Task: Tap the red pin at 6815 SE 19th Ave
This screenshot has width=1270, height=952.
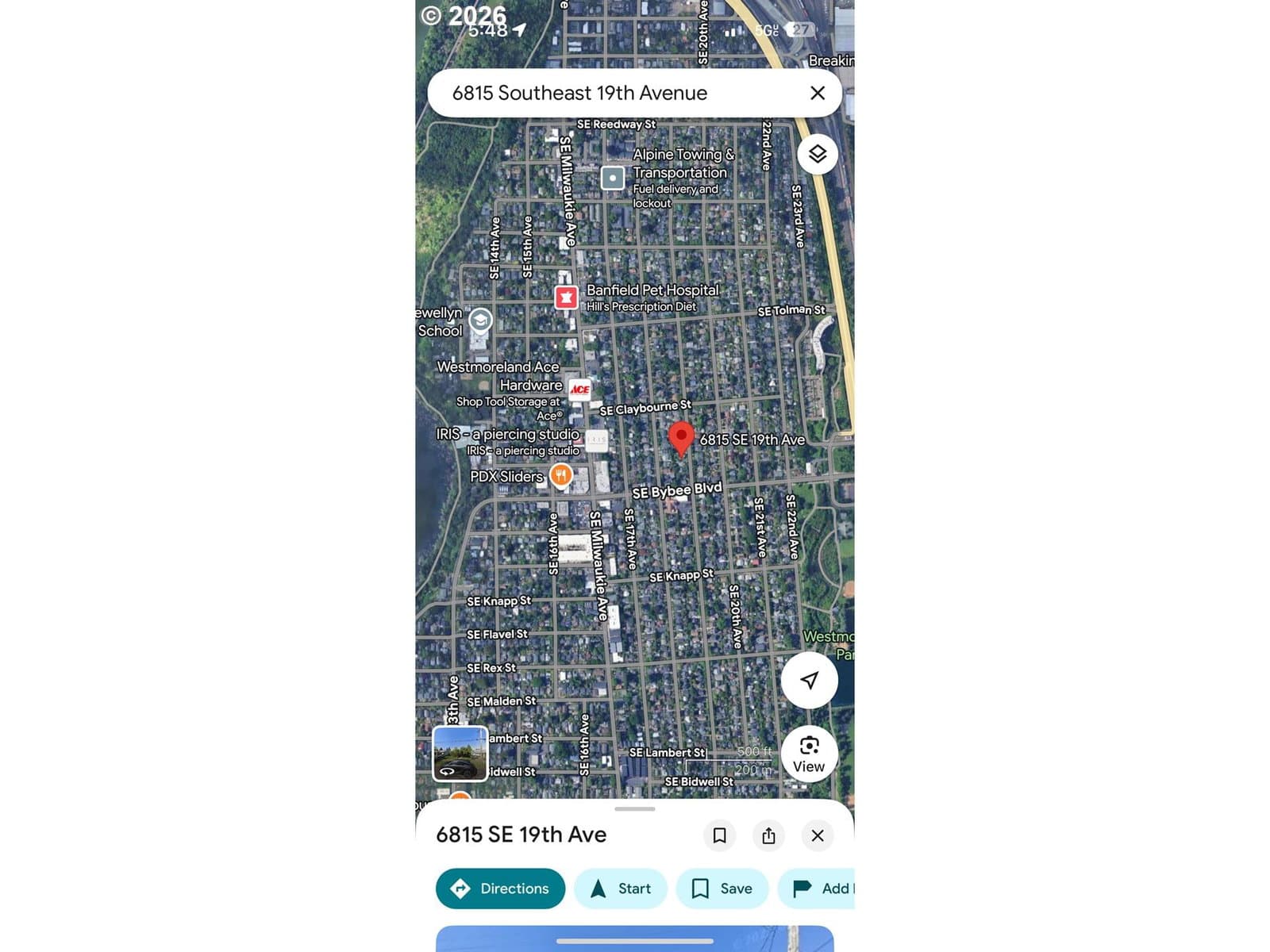Action: 681,437
